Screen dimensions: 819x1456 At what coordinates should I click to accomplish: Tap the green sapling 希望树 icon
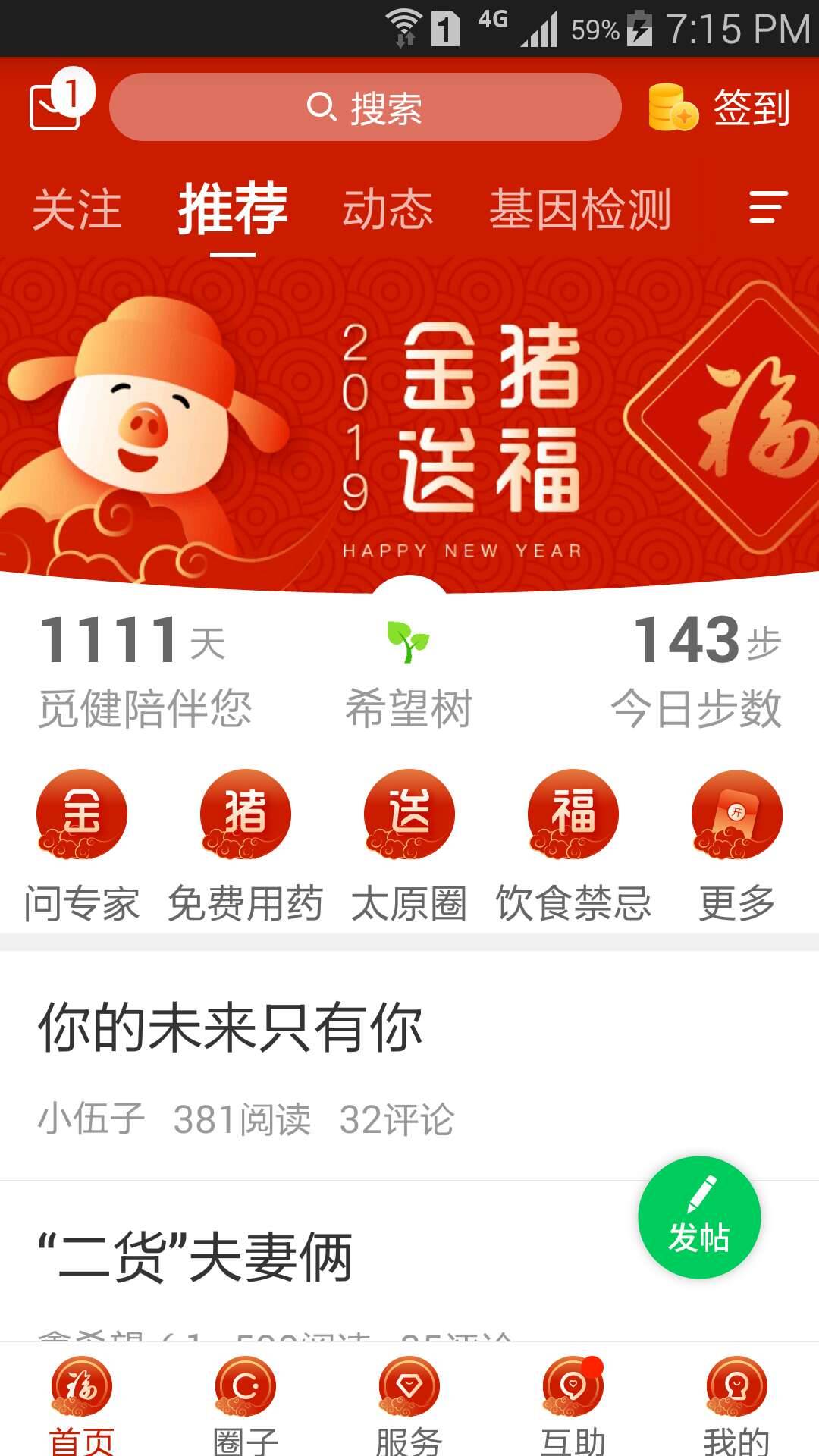point(408,641)
